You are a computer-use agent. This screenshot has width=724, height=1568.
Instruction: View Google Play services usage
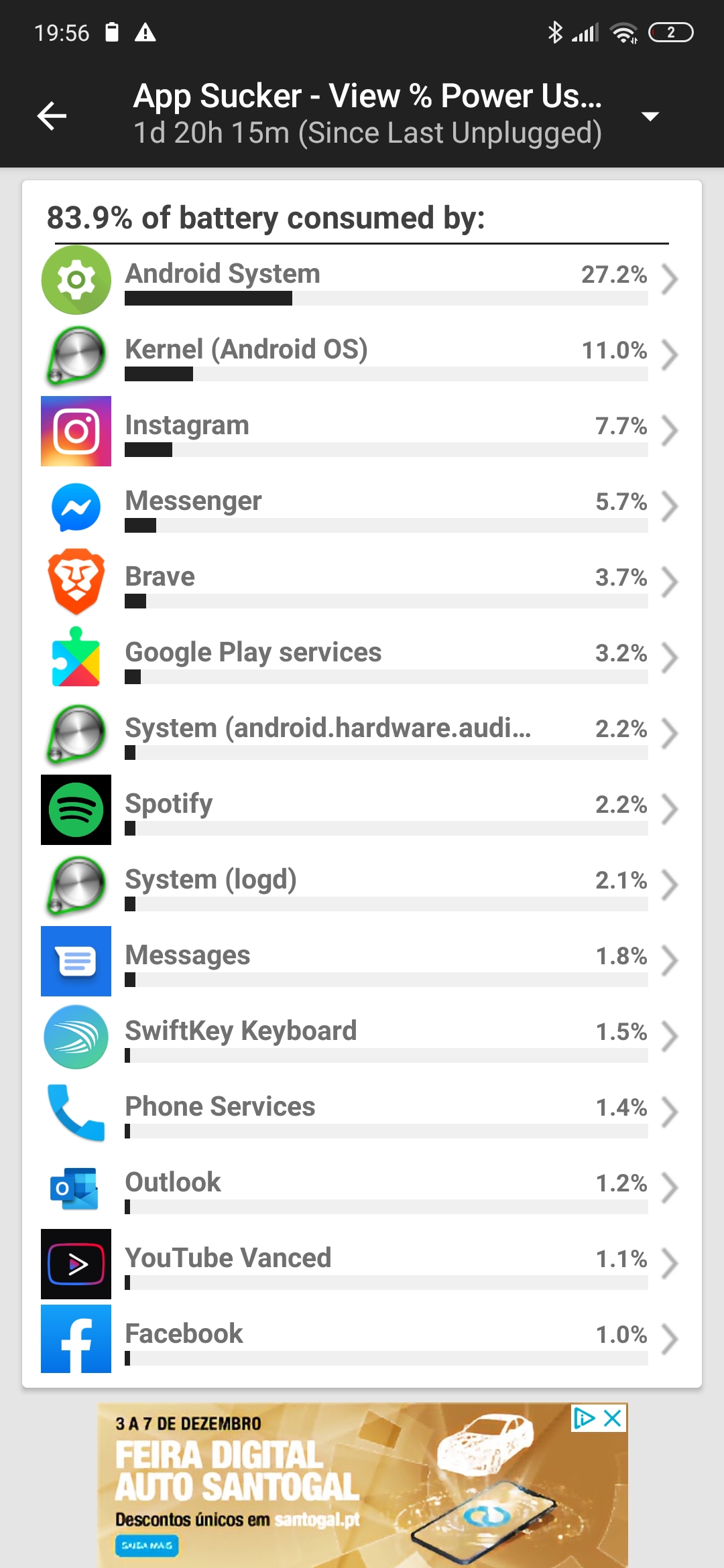coord(362,659)
